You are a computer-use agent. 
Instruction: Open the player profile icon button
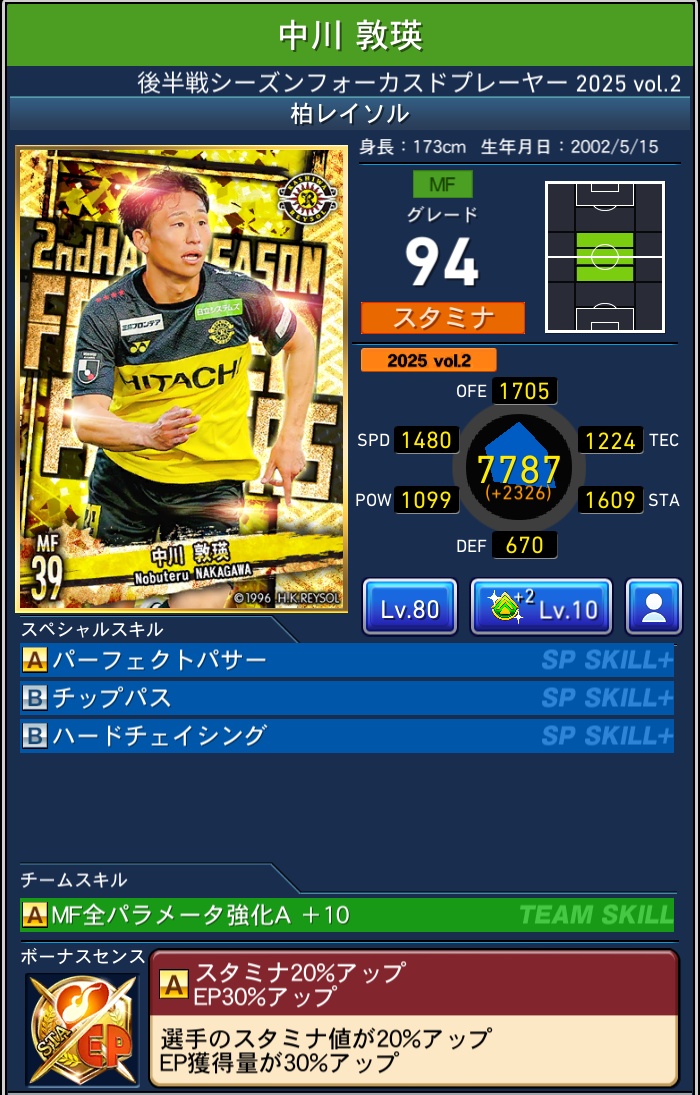click(653, 607)
